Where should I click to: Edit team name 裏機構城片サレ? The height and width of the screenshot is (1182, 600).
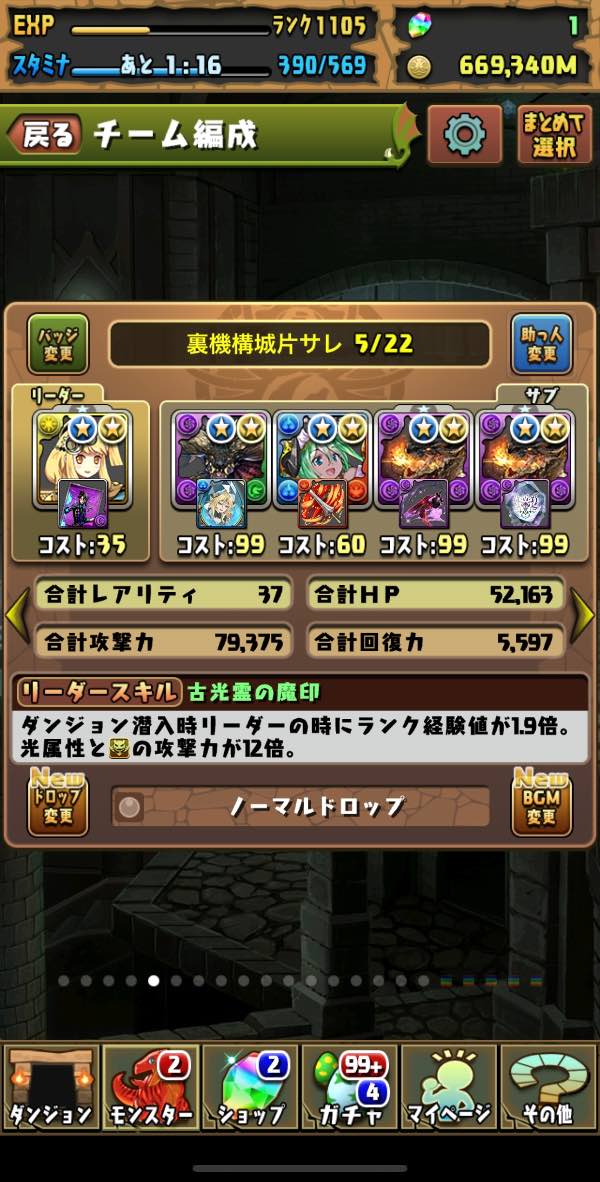click(300, 344)
